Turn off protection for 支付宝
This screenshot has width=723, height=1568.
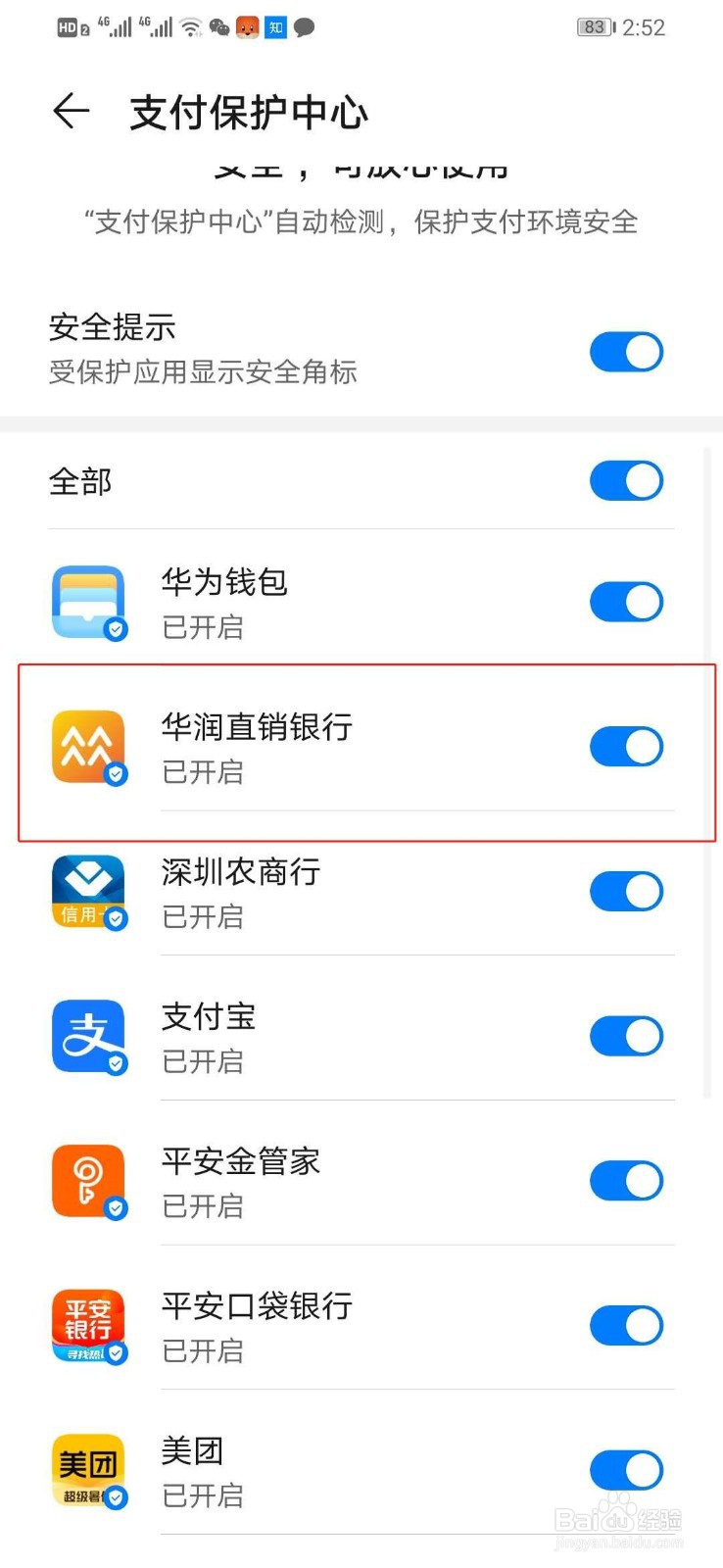[x=626, y=1036]
